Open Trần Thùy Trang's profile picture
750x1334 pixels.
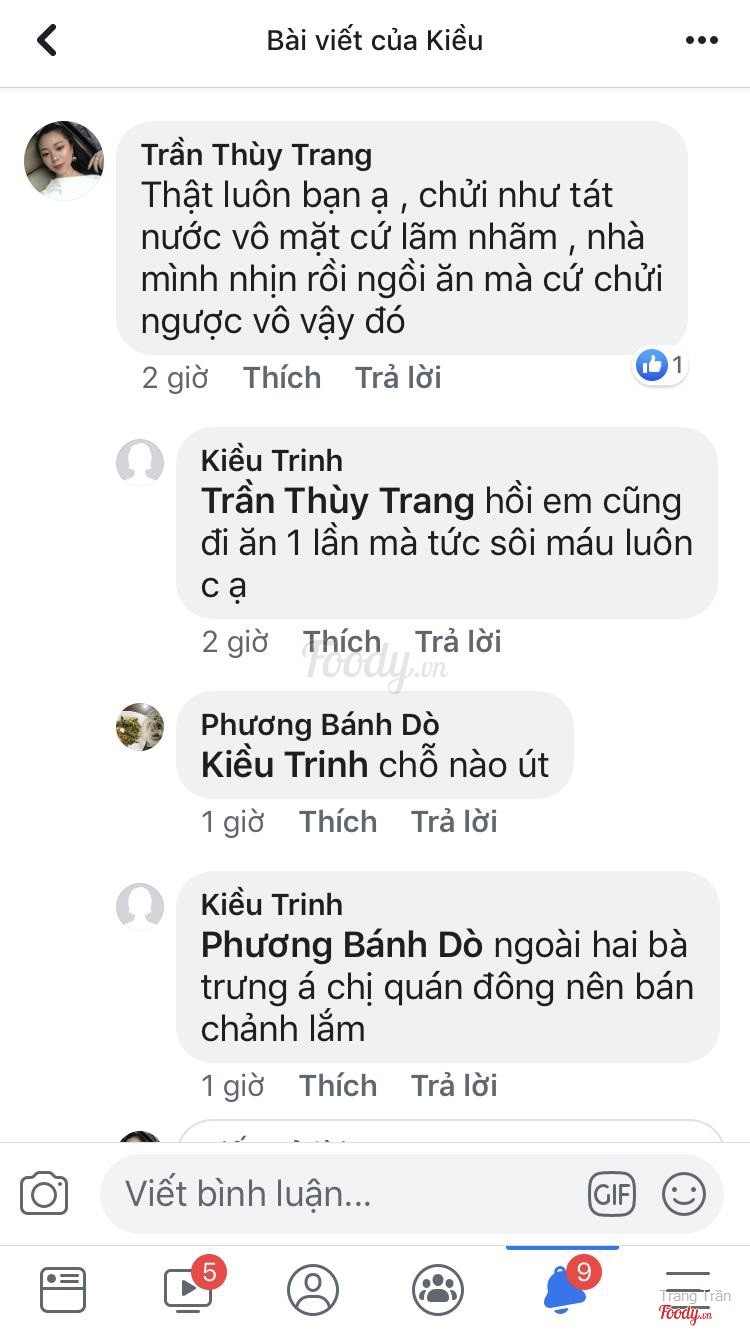click(x=64, y=161)
